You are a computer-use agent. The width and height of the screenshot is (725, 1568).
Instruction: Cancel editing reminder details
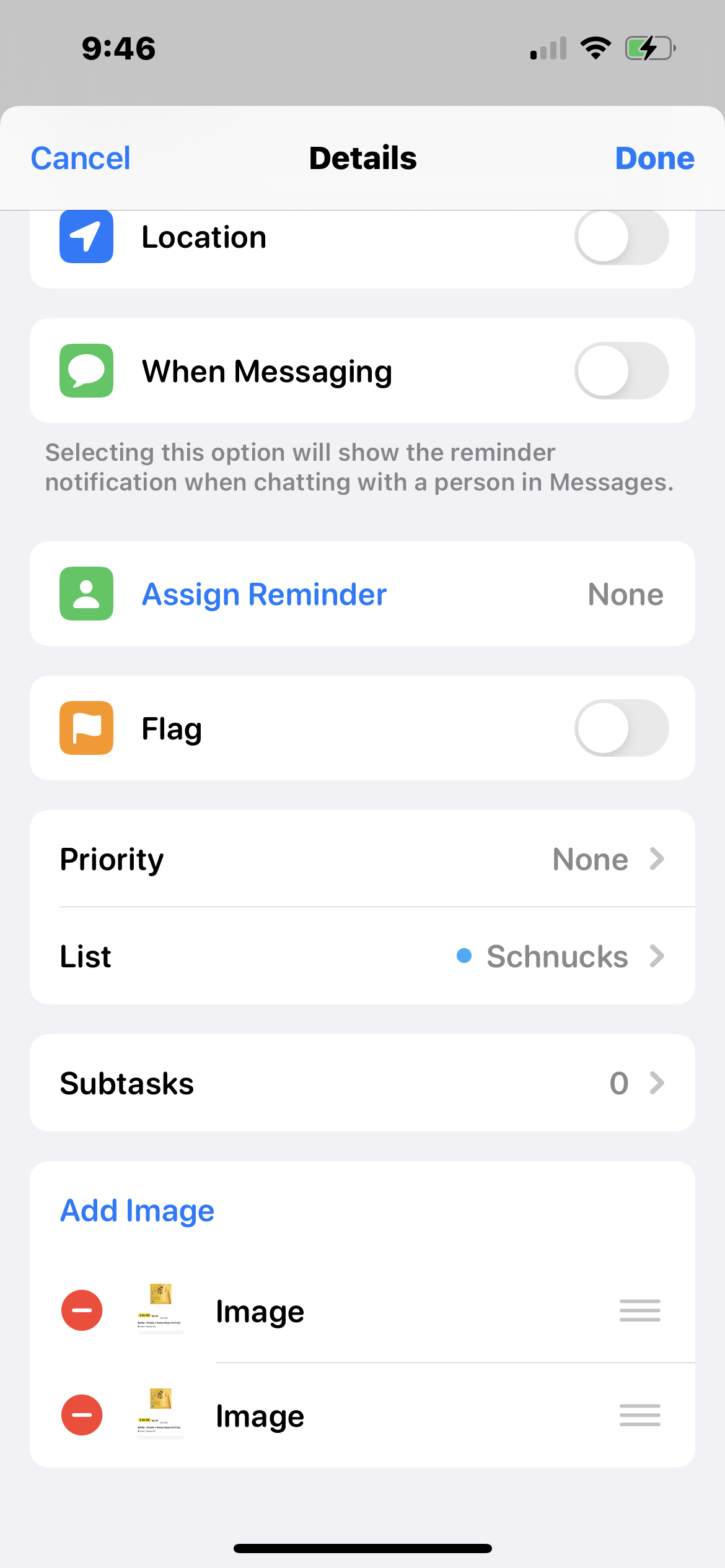(81, 158)
